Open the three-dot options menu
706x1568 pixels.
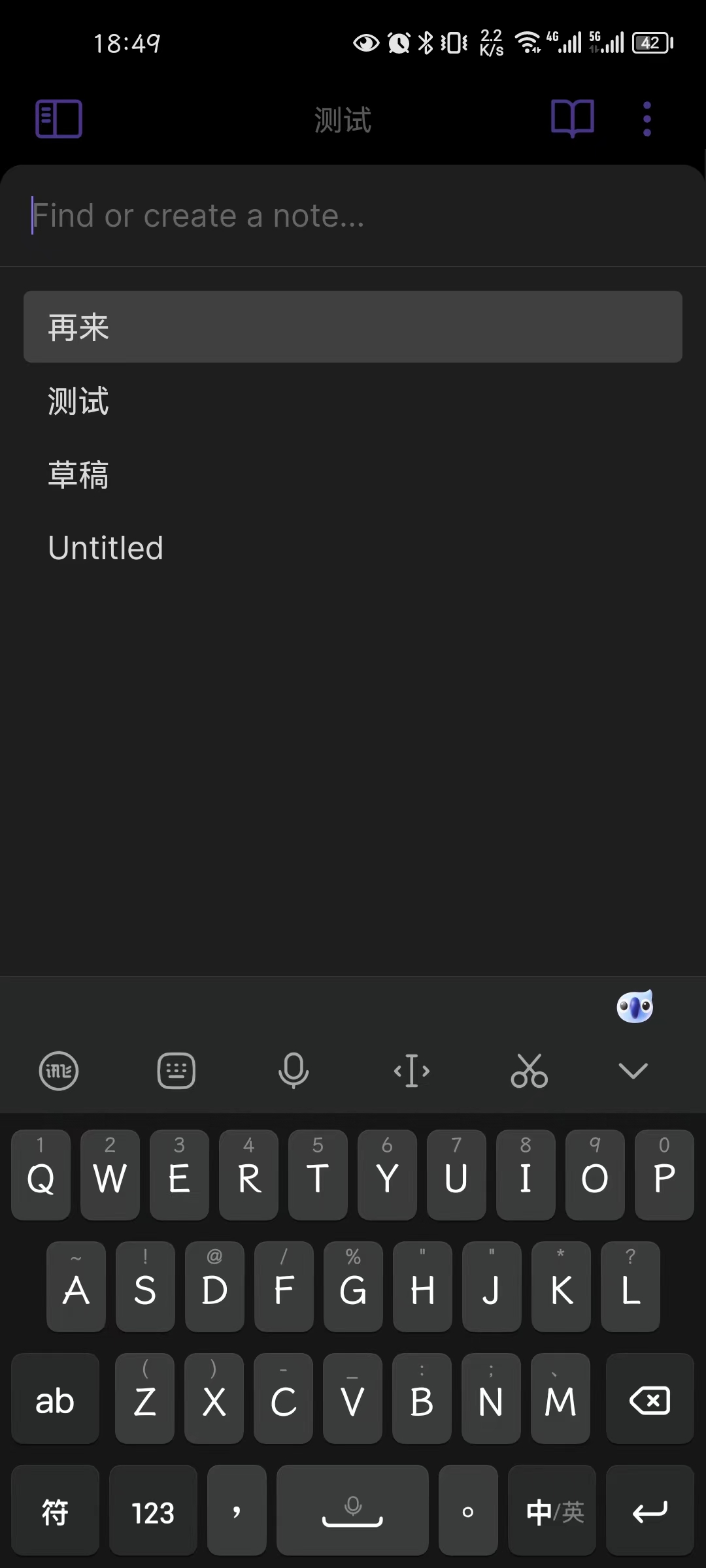point(646,118)
